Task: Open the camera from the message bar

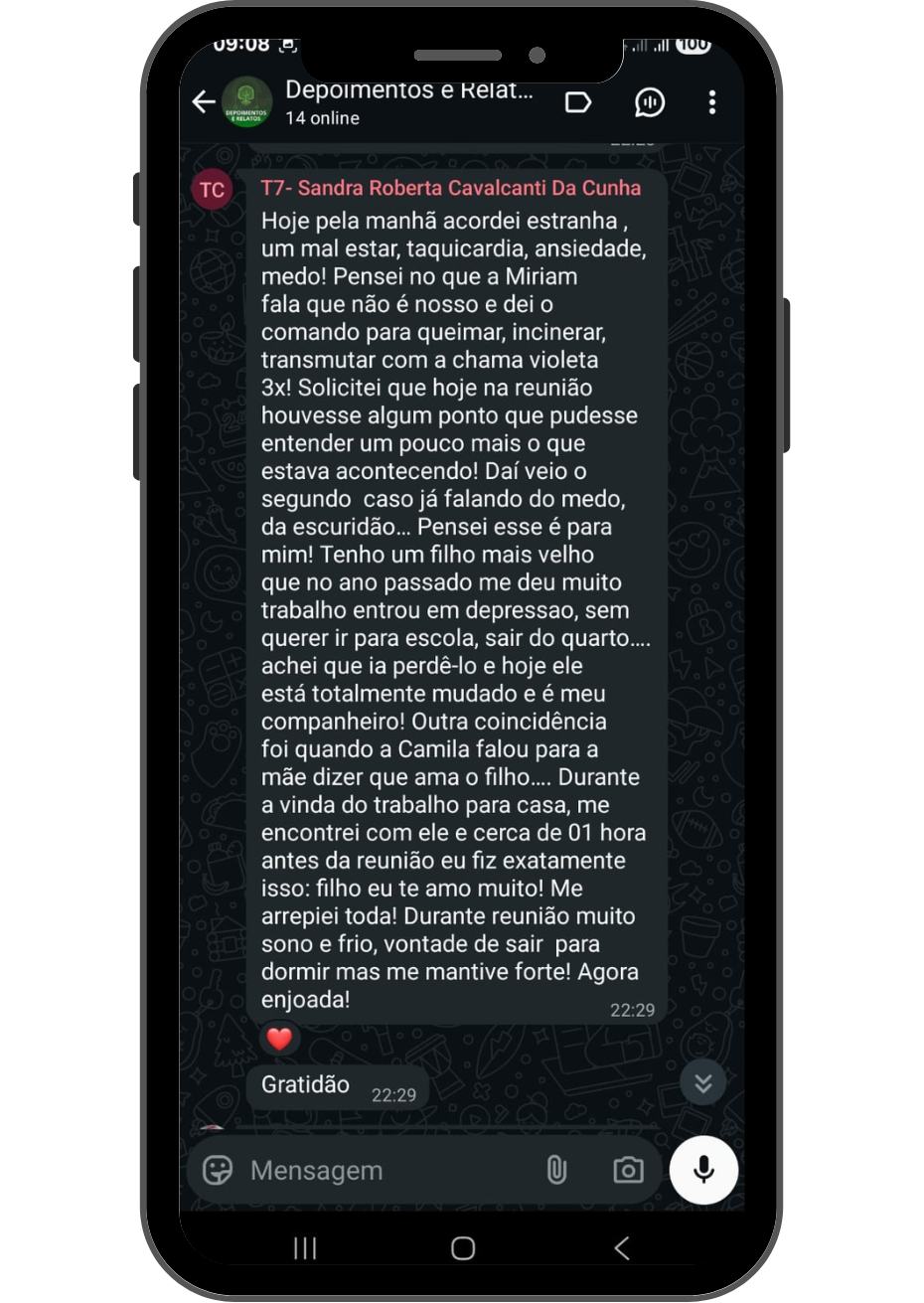Action: [628, 1170]
